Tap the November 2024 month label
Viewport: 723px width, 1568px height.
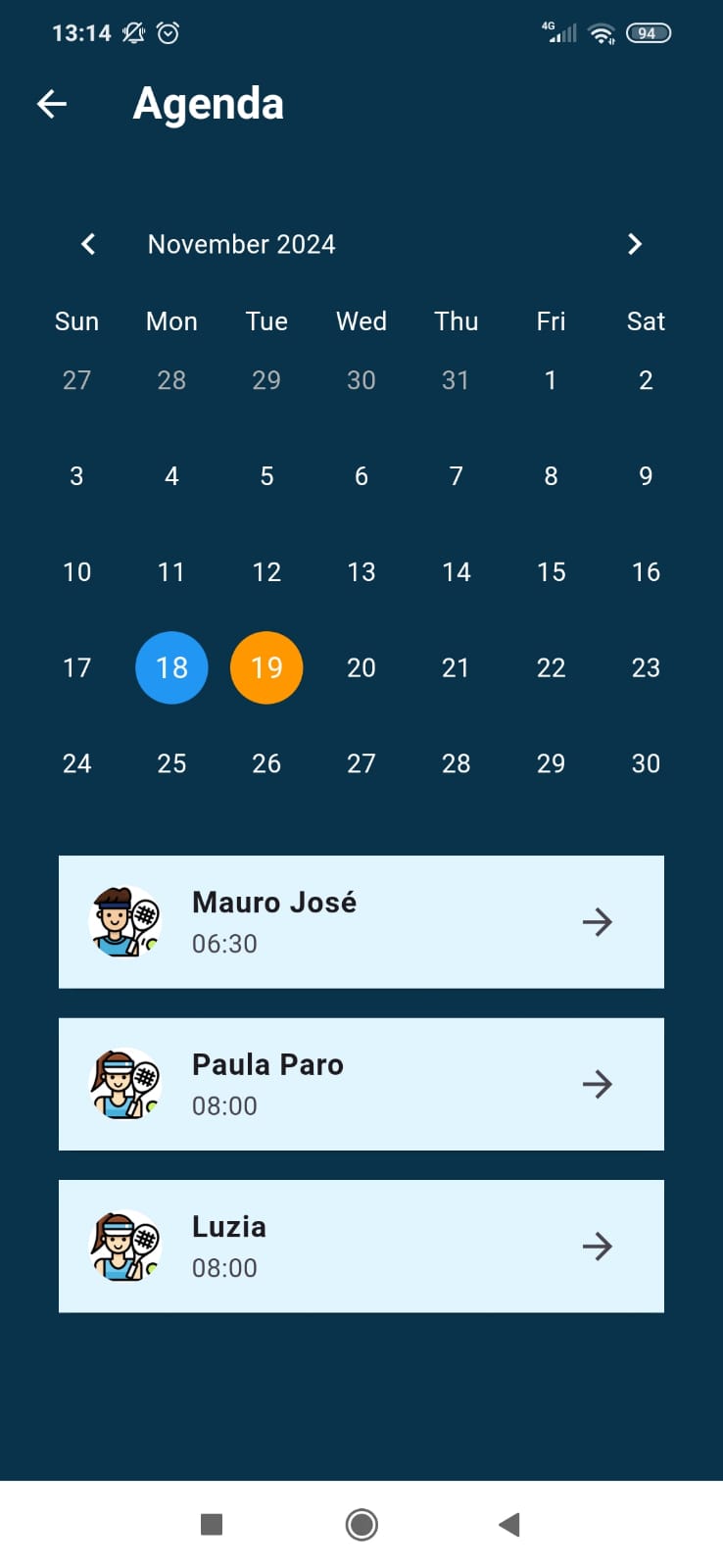(241, 244)
